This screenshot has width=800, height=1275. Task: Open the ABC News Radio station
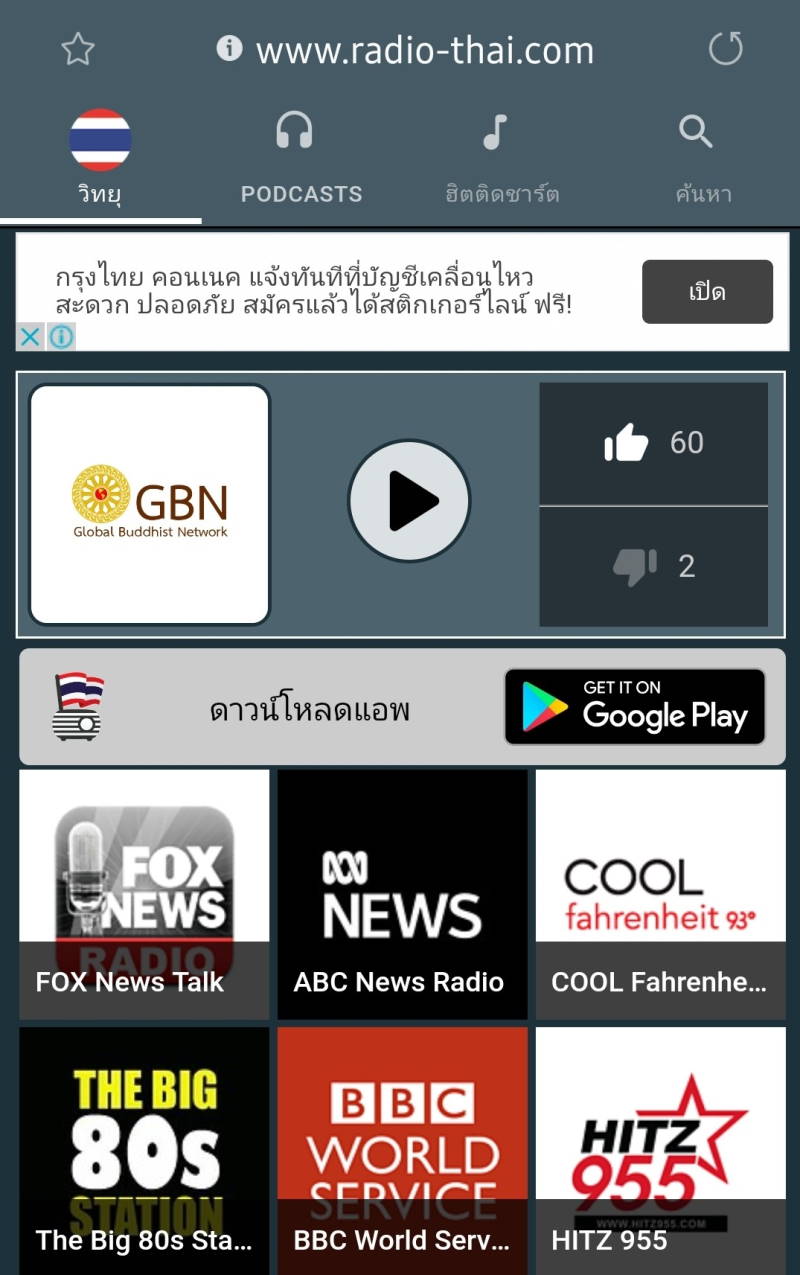[x=402, y=894]
